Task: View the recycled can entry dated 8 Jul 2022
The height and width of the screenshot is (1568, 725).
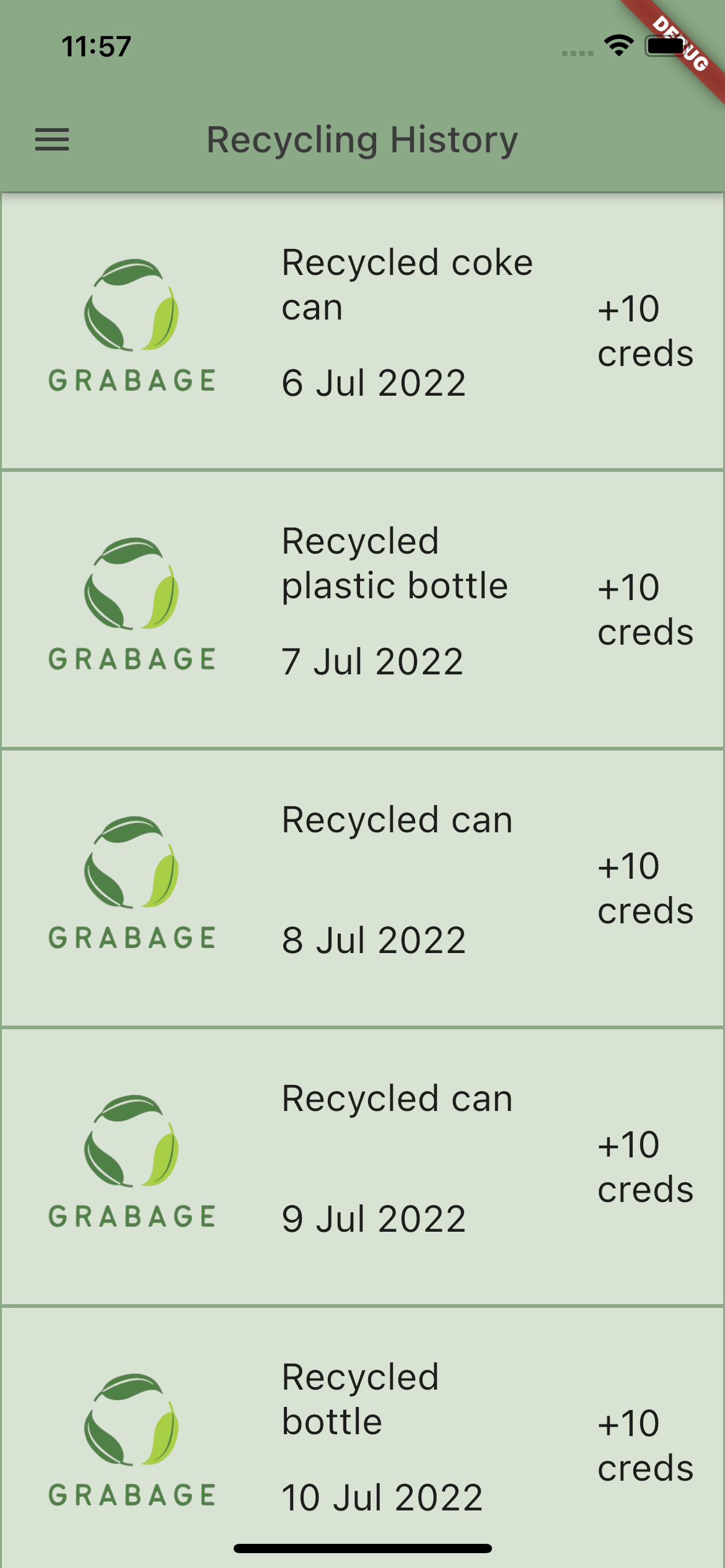Action: pos(362,889)
